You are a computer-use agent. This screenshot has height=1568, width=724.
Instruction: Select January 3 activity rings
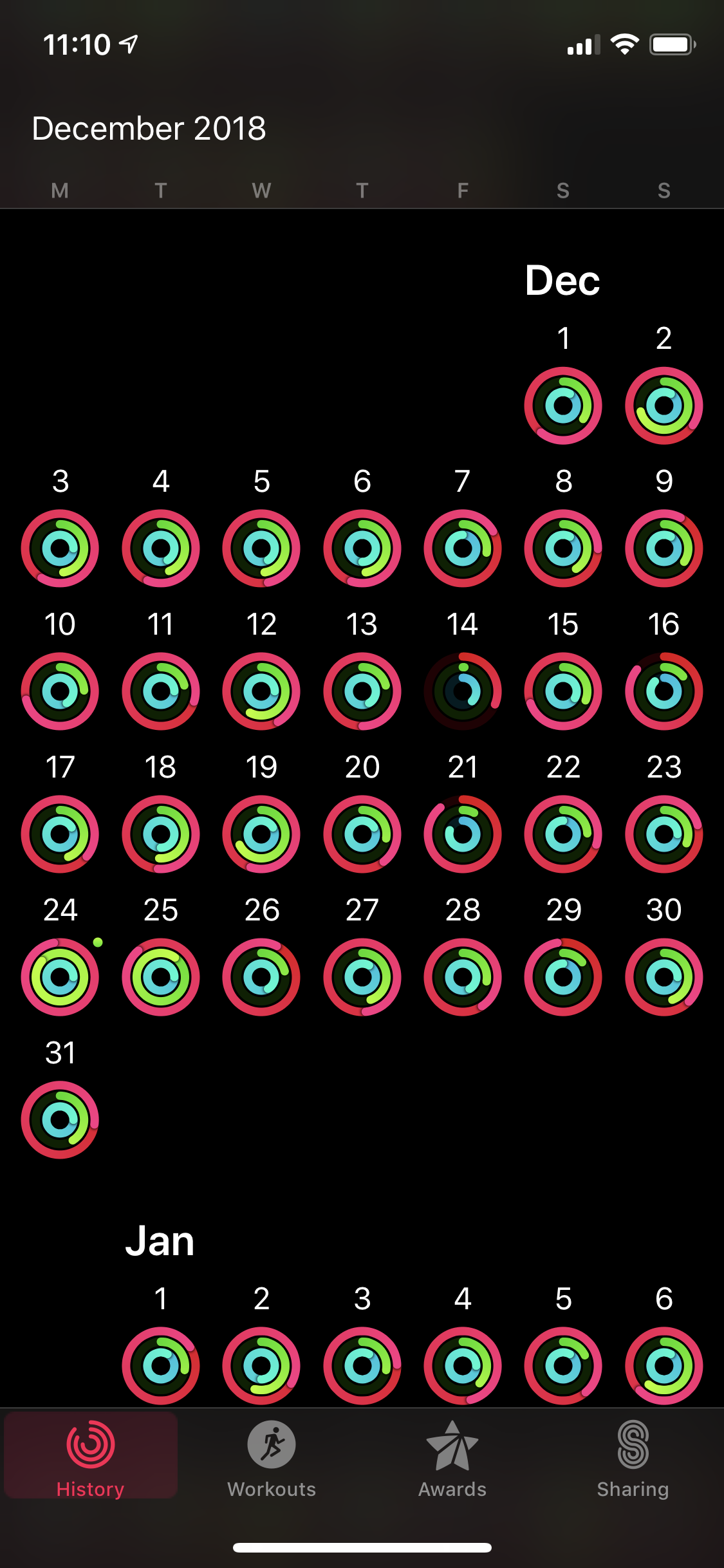[362, 1365]
